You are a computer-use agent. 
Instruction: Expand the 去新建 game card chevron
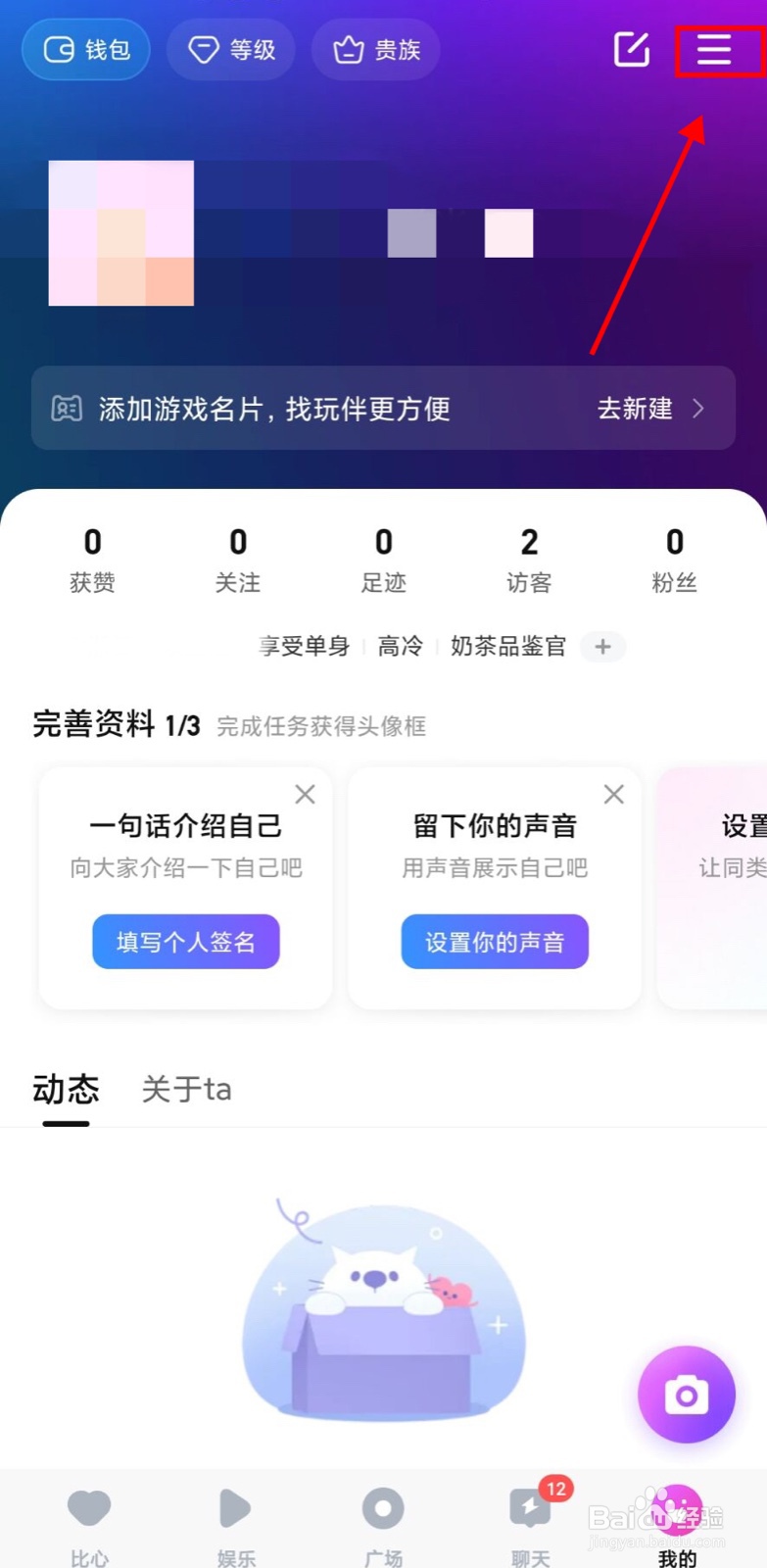click(x=697, y=409)
